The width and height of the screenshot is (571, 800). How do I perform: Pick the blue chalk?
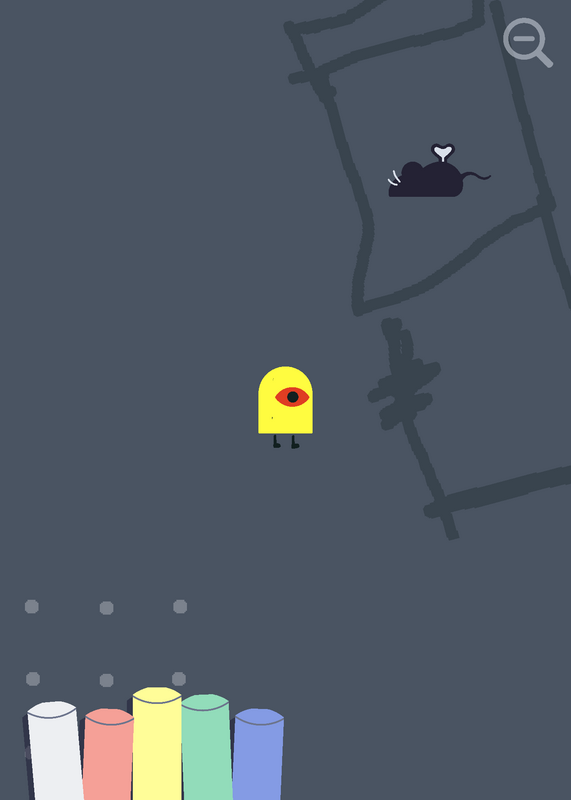258,754
